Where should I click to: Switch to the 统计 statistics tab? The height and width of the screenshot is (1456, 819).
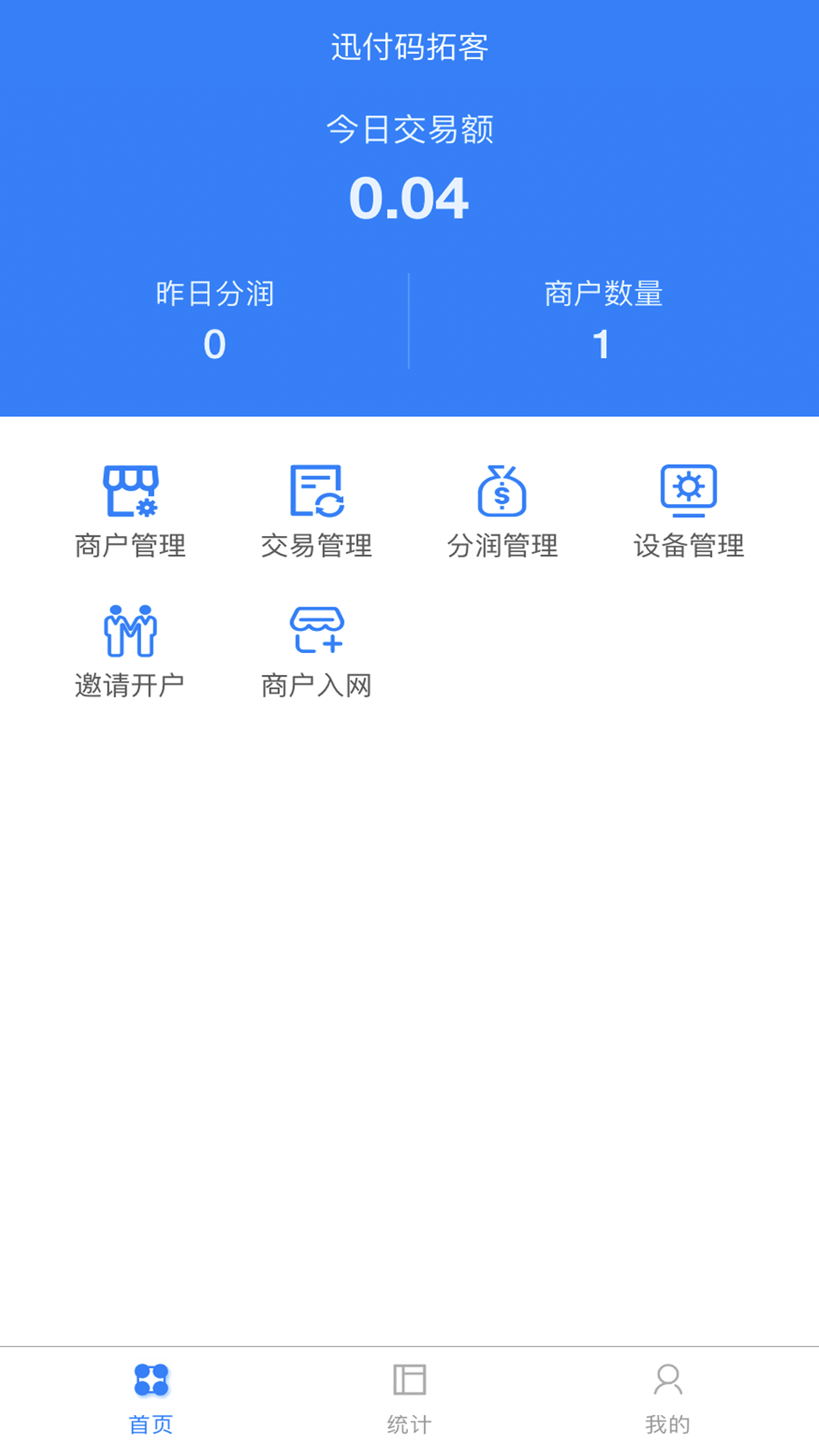(409, 1399)
